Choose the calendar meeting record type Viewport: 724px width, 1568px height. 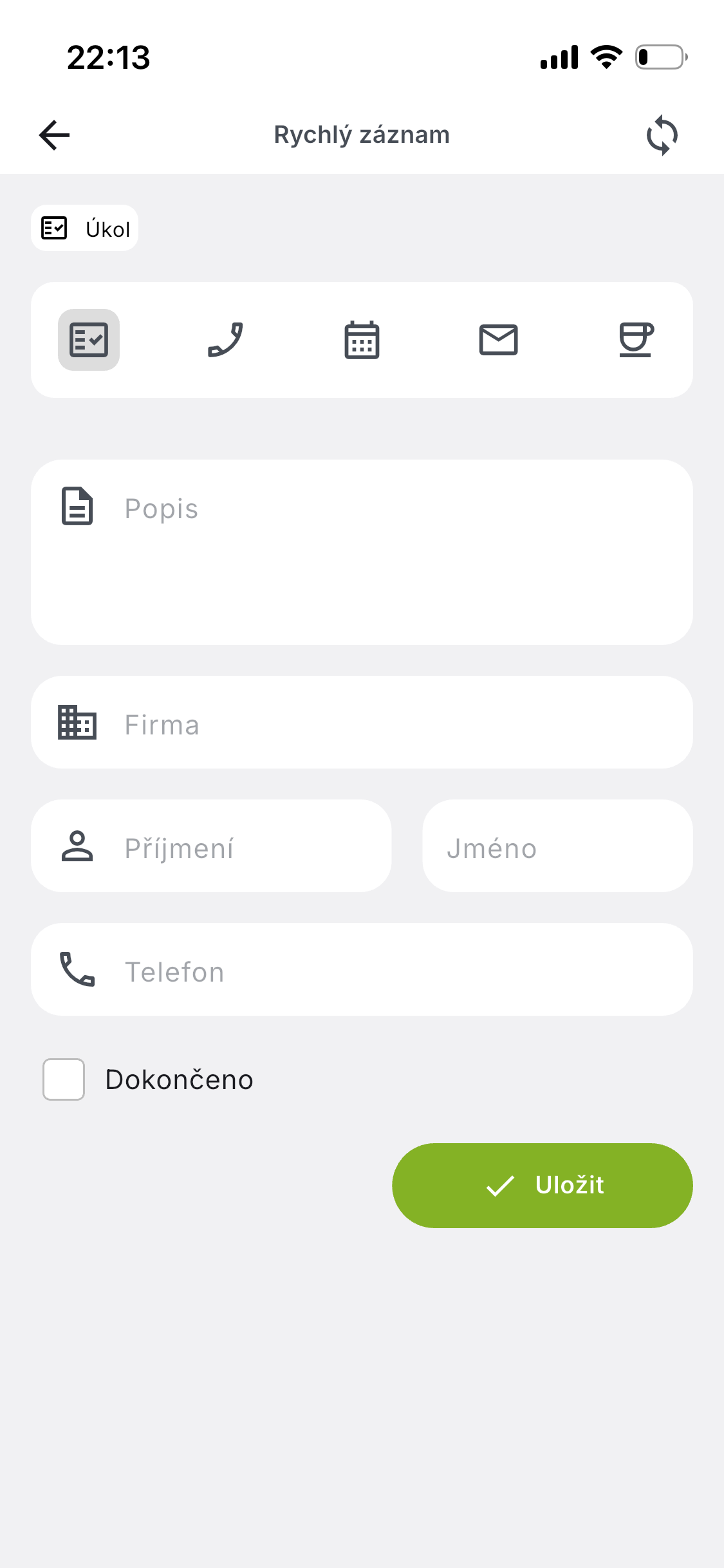click(x=362, y=340)
